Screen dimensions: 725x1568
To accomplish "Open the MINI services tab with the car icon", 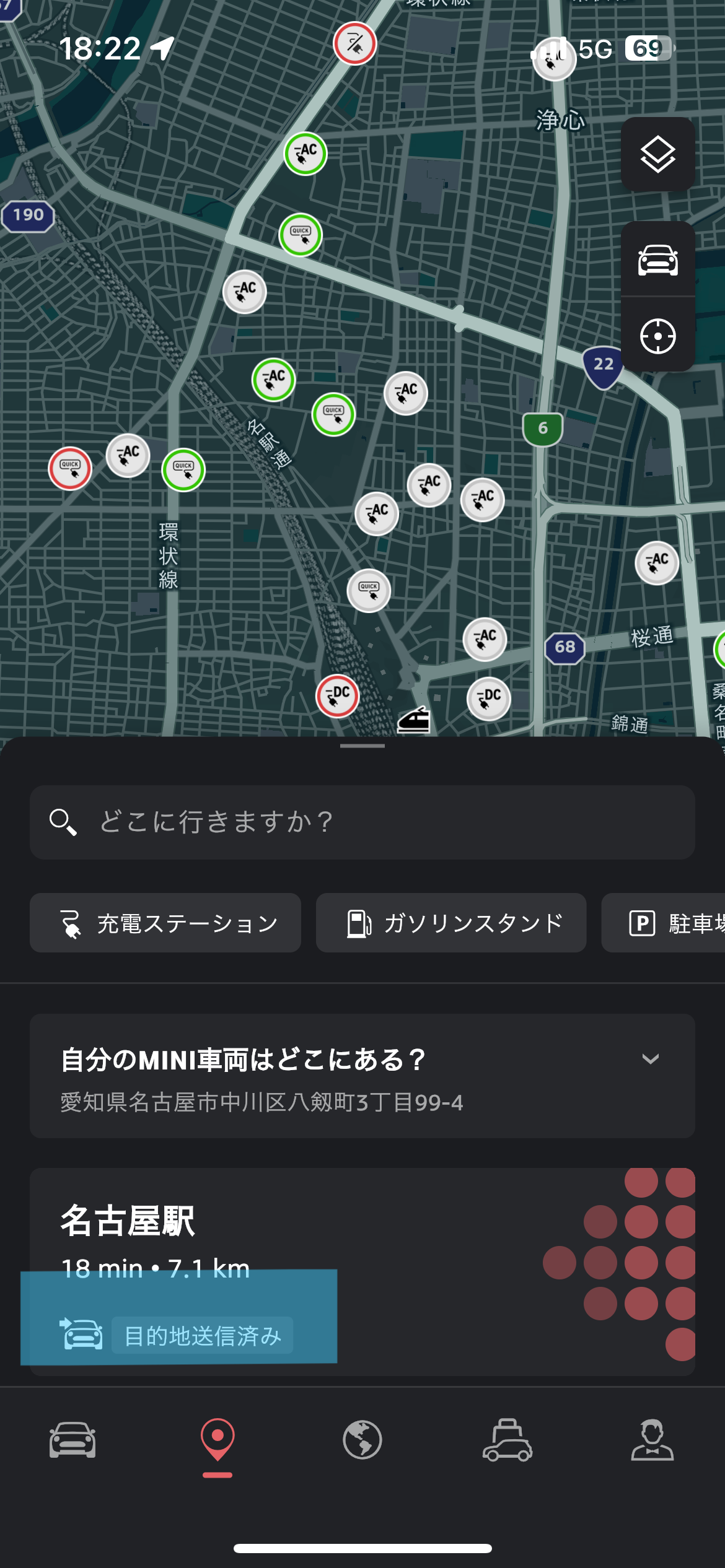I will 507,1440.
